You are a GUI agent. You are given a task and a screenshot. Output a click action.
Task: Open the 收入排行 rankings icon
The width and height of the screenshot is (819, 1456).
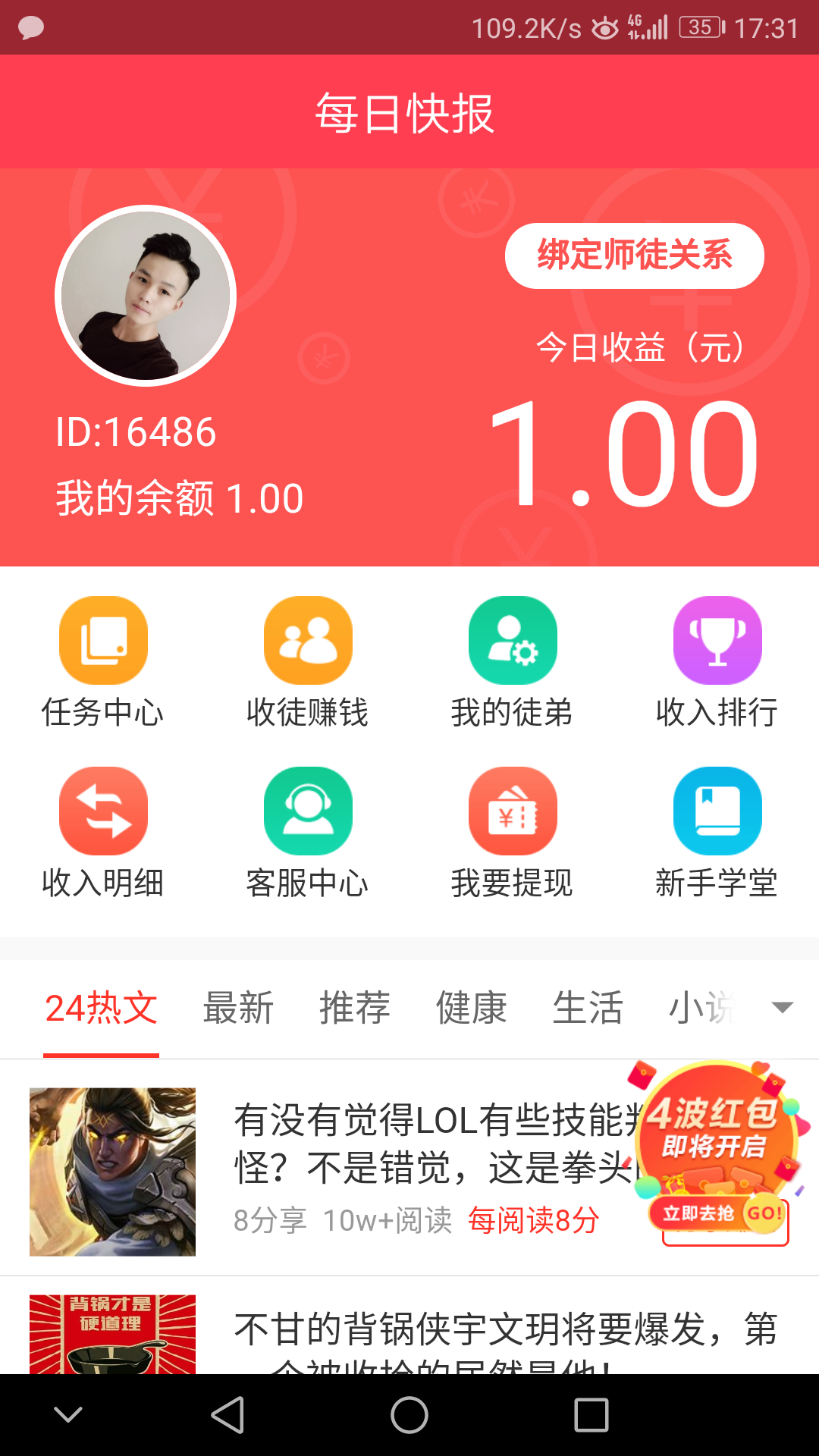coord(717,660)
